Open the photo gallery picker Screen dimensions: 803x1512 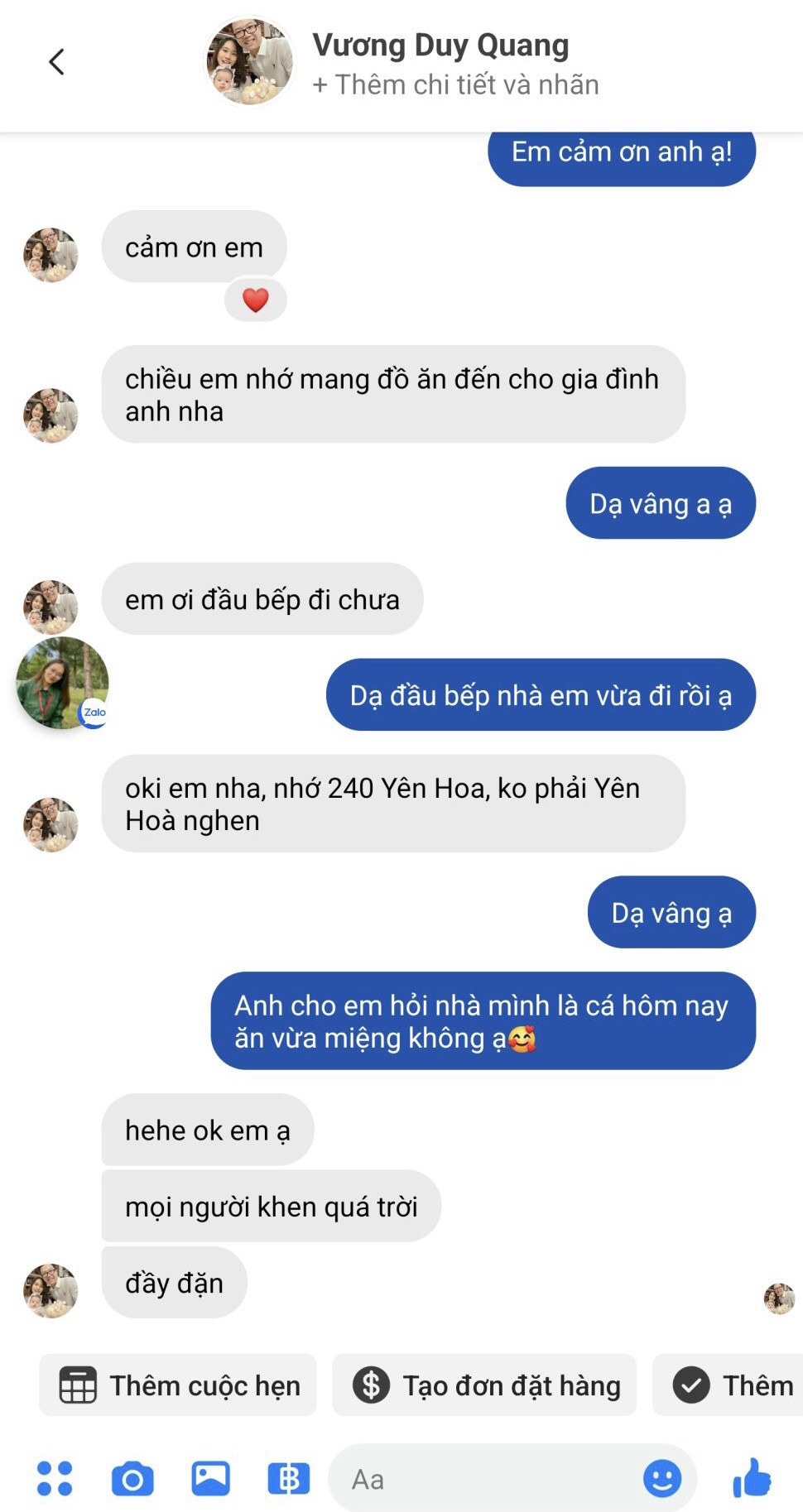click(x=210, y=1478)
